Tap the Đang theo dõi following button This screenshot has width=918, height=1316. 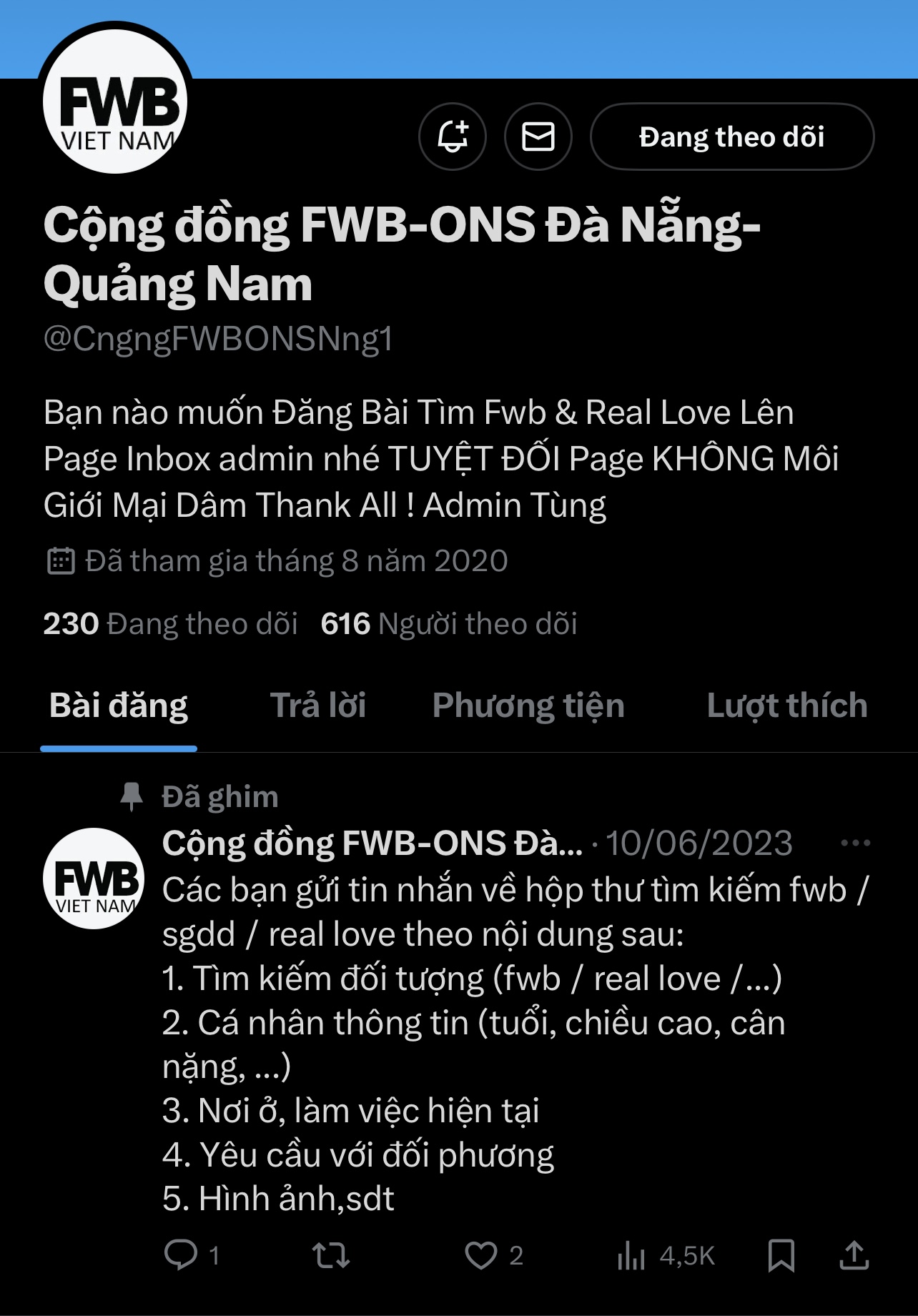[x=731, y=137]
